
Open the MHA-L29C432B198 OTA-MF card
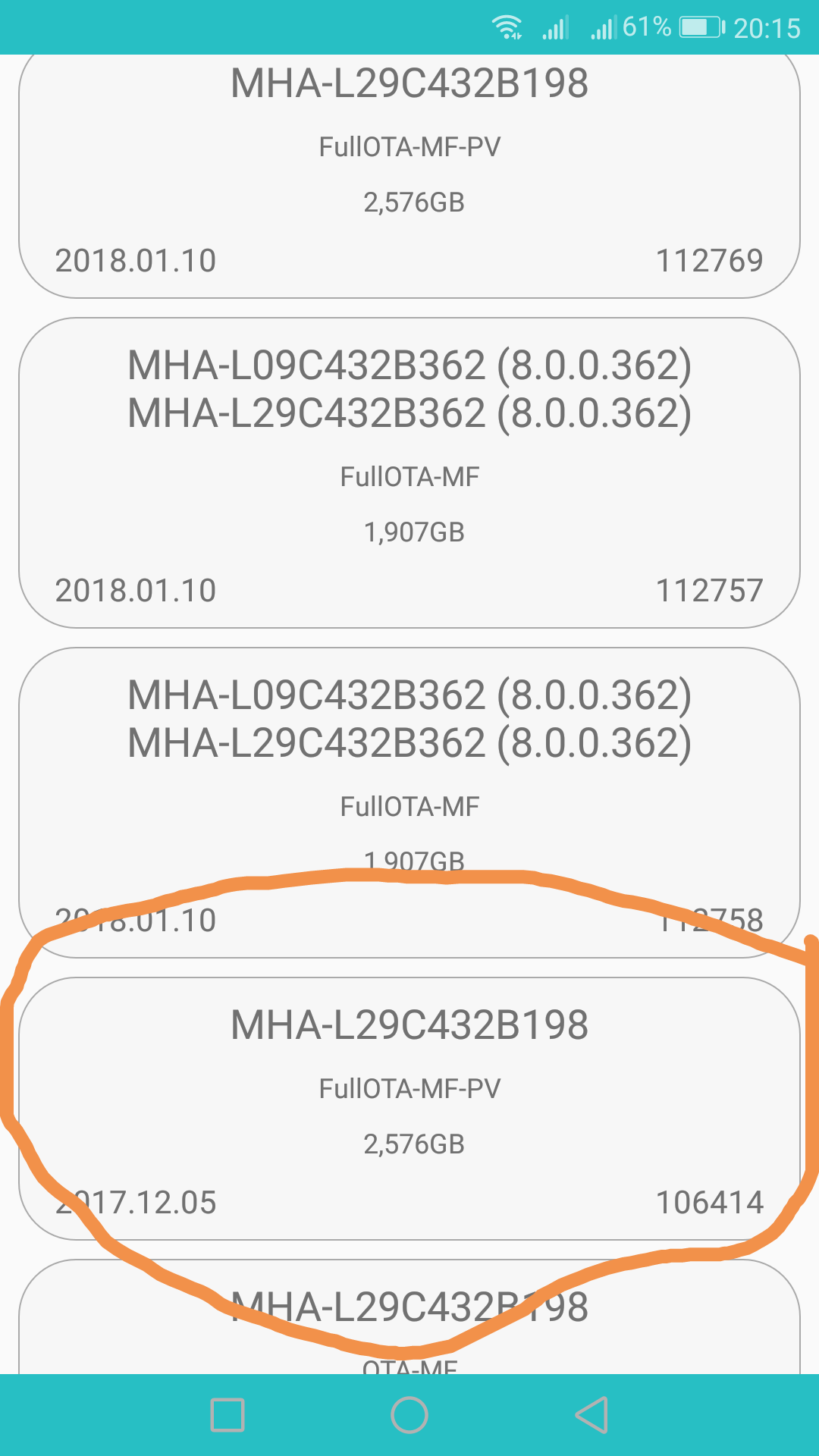tap(409, 1316)
